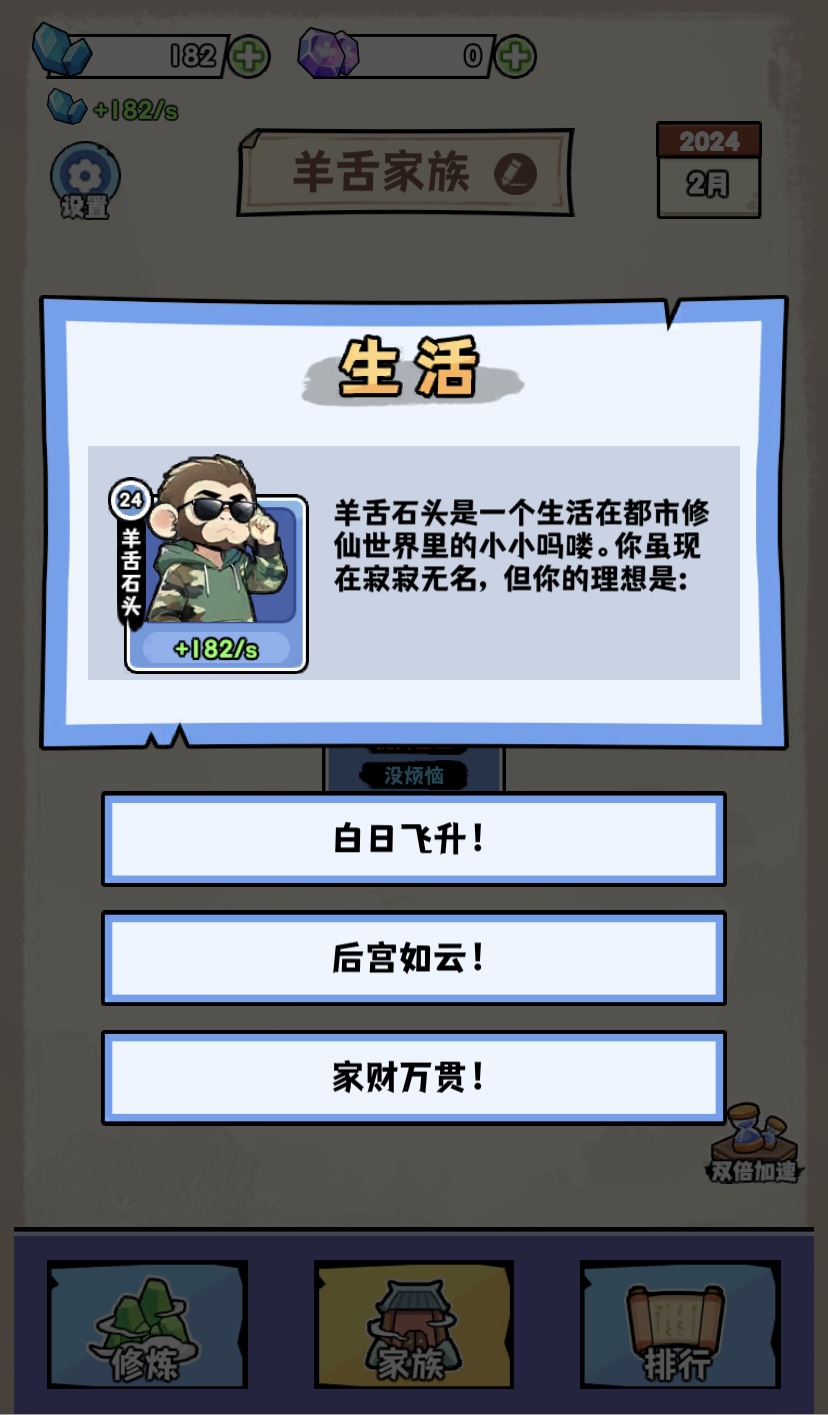Go to the 家族 tab
The width and height of the screenshot is (828, 1415).
point(413,1324)
